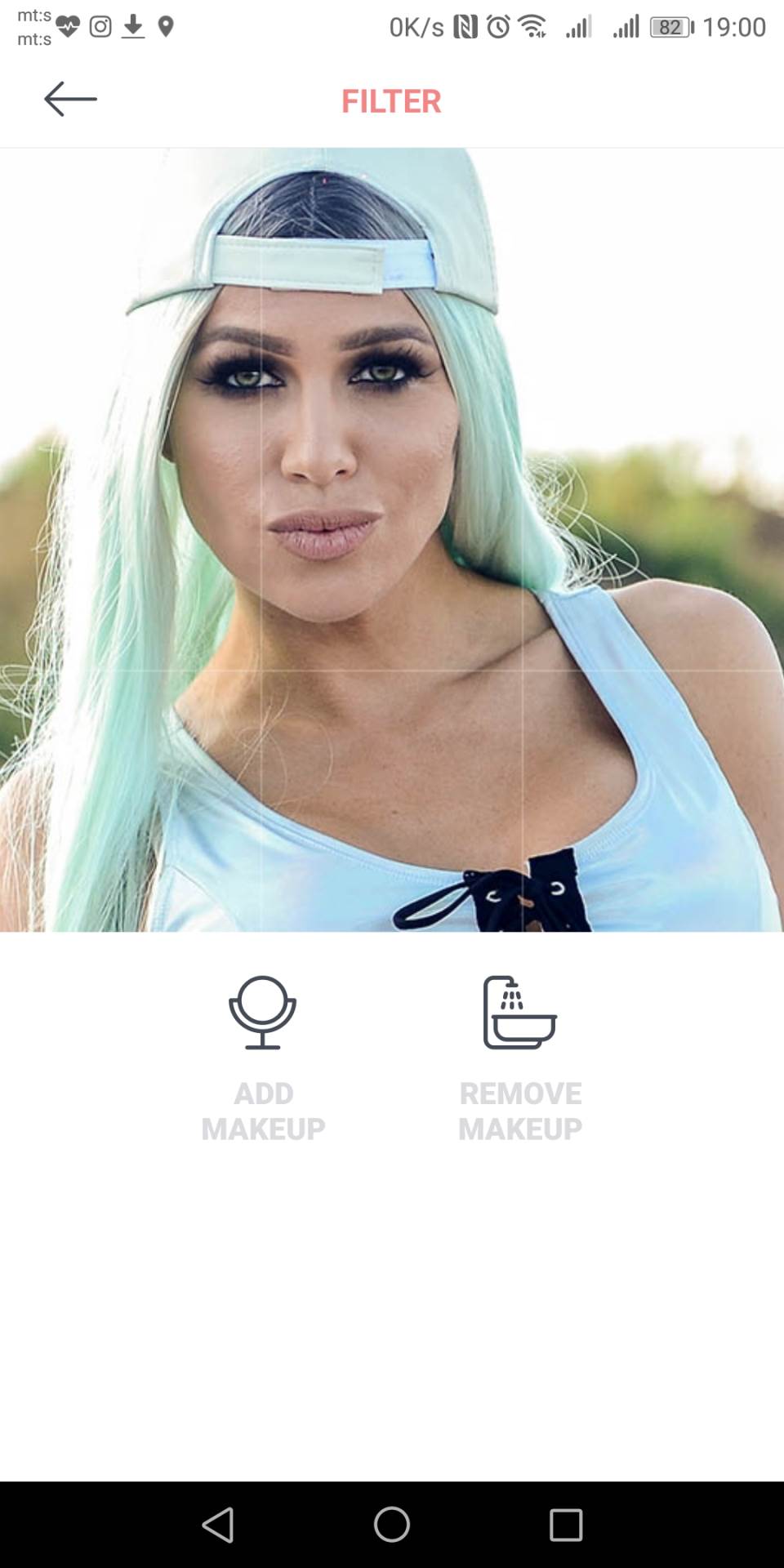This screenshot has height=1568, width=784.
Task: Go back using the top-left arrow
Action: 70,99
